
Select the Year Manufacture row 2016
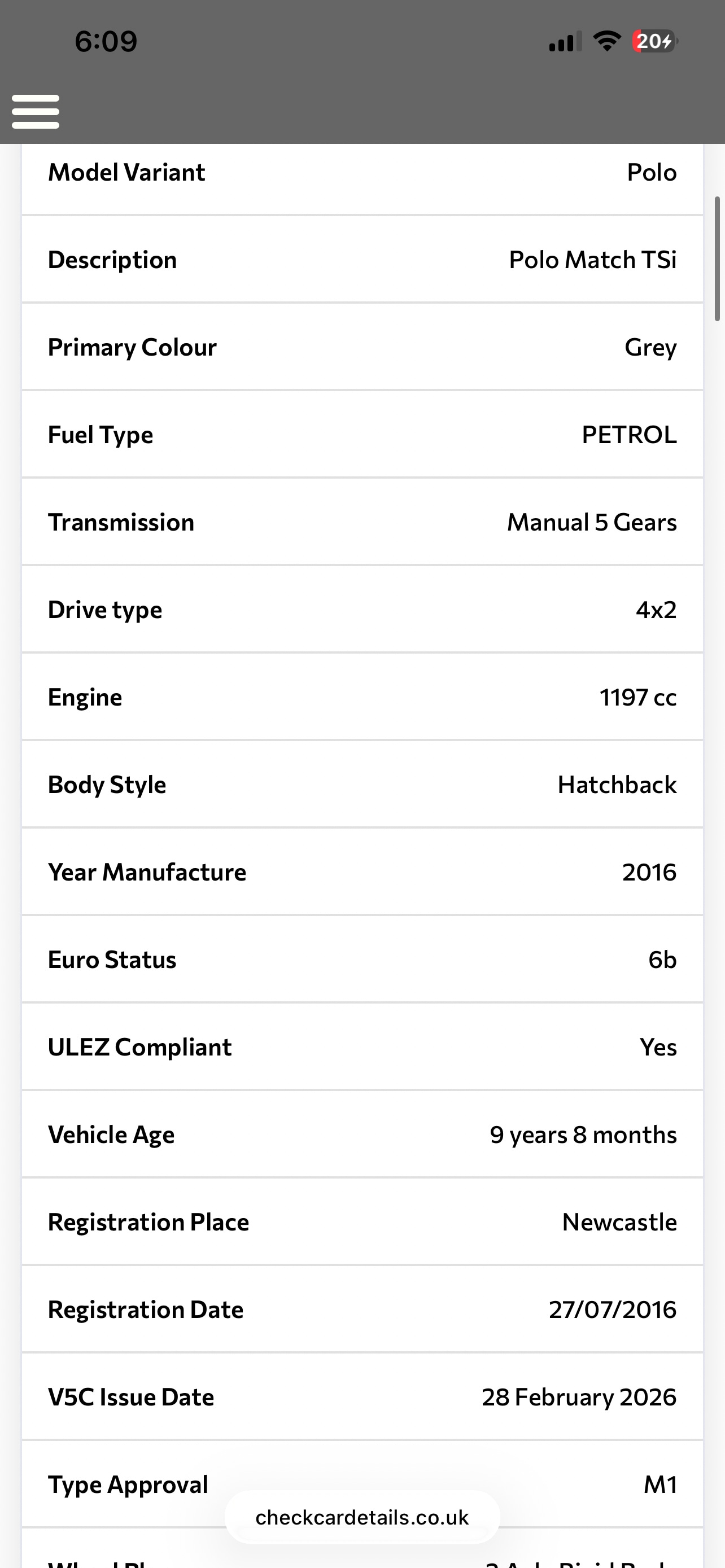[362, 871]
